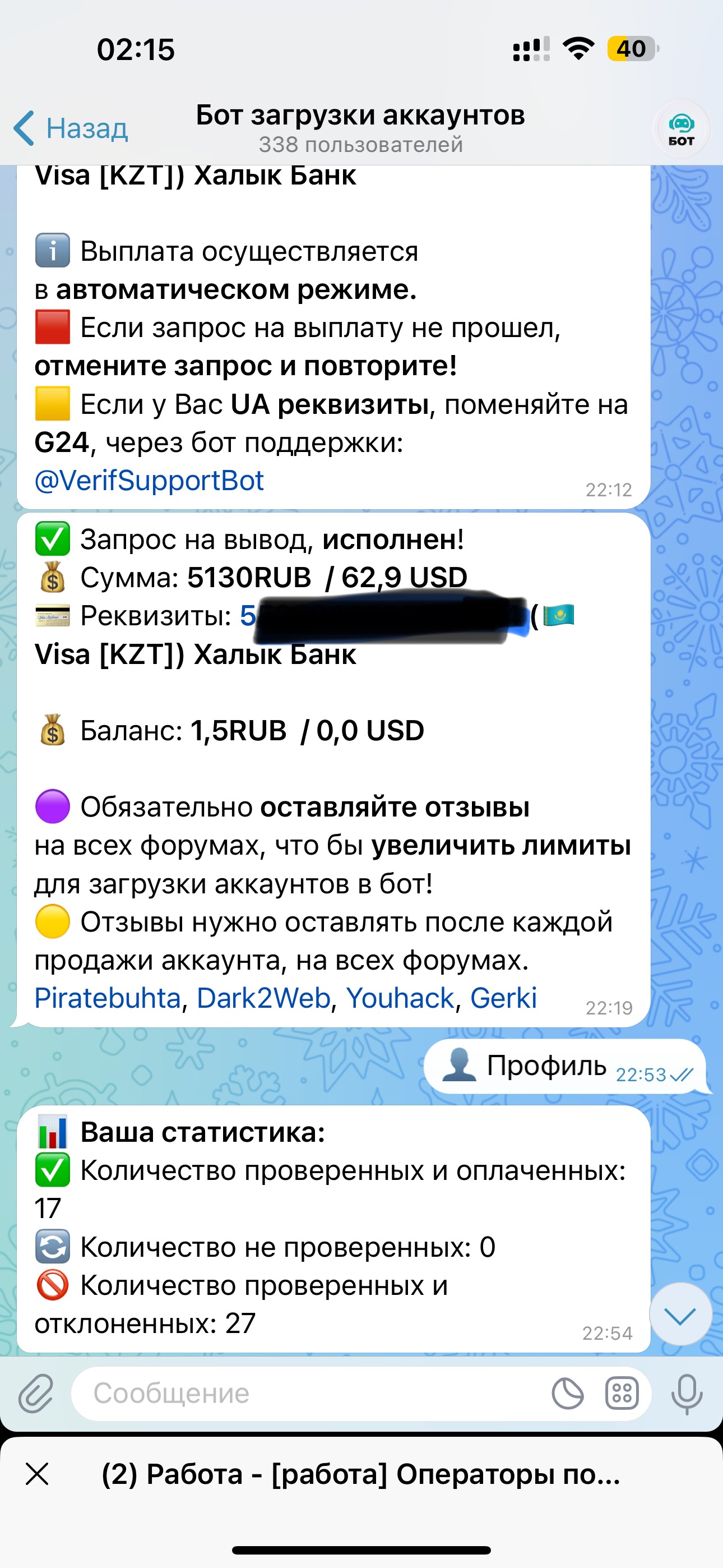Open the chat info header Бот загрузки аккаунтов
This screenshot has width=723, height=1568.
point(360,128)
